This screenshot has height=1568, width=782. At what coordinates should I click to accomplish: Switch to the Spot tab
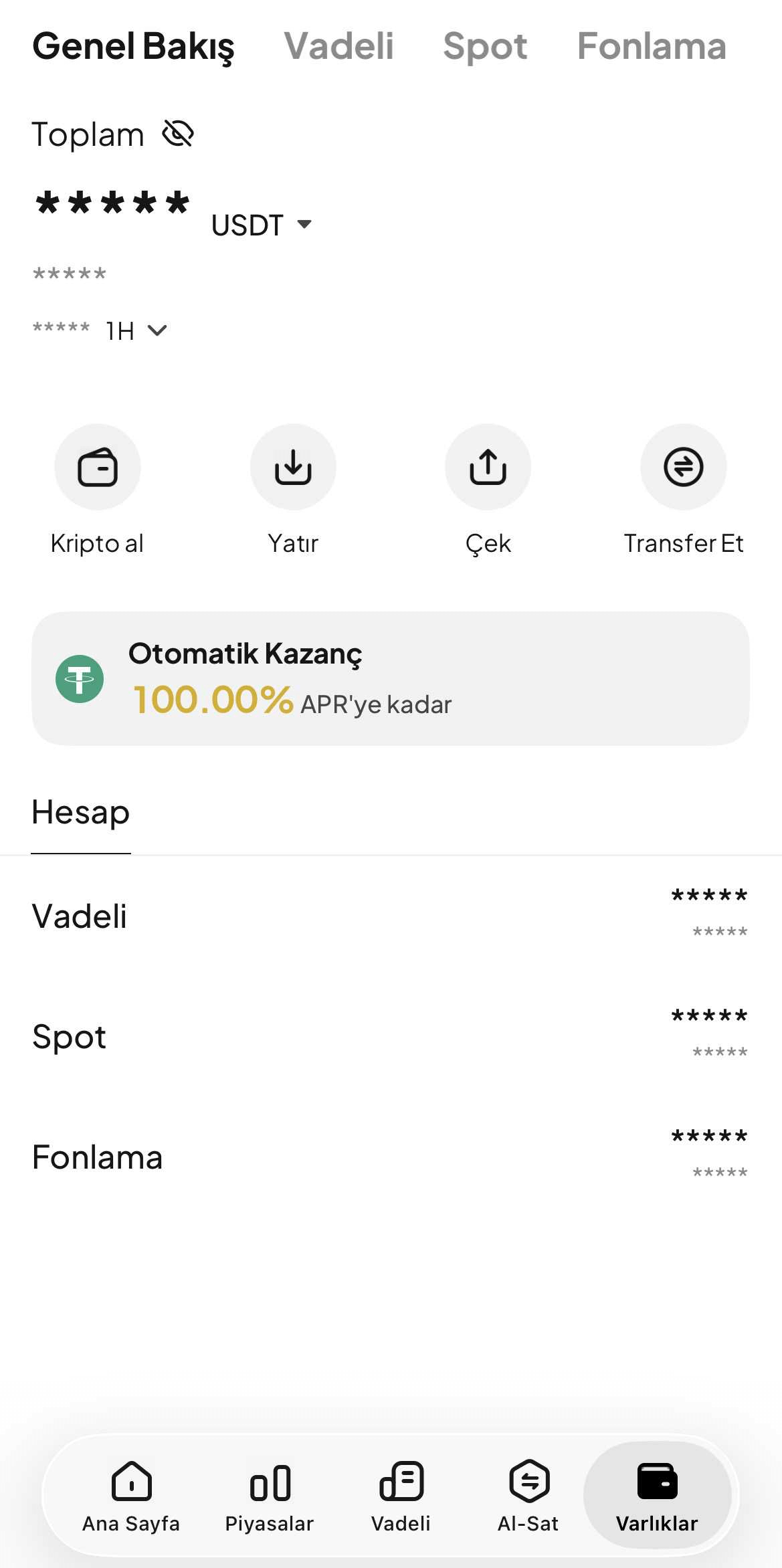pos(486,45)
